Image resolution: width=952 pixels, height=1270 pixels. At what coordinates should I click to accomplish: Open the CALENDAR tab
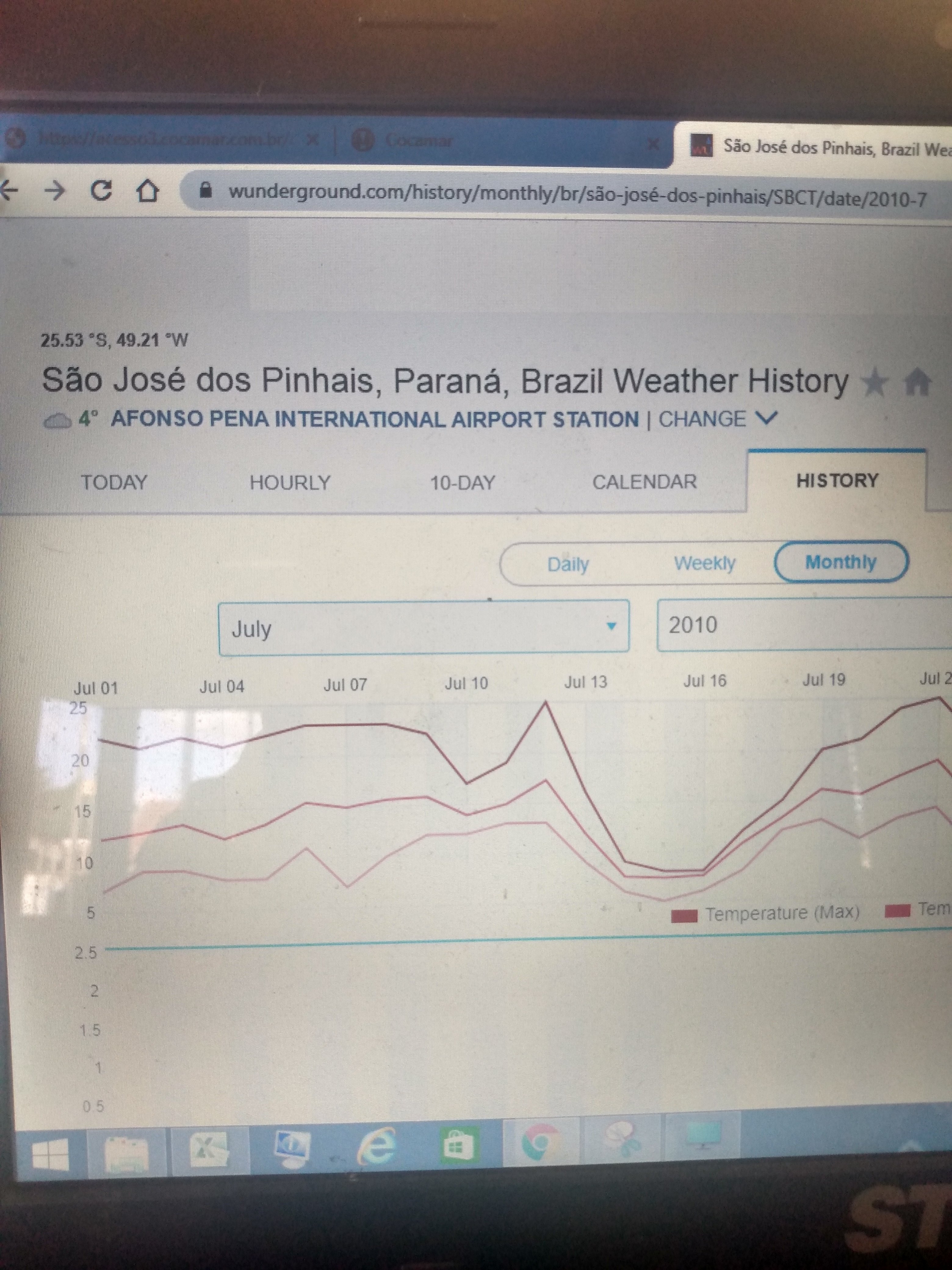[644, 482]
